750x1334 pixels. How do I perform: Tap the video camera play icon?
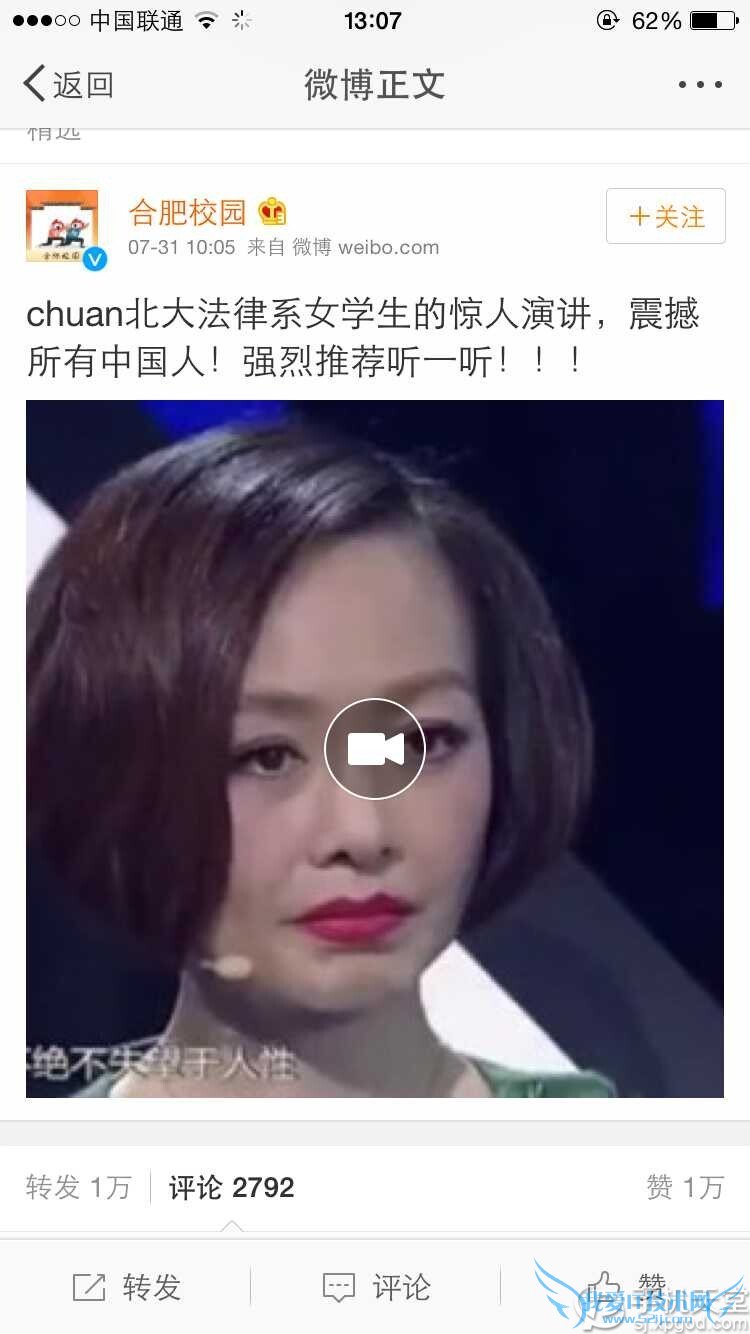point(375,747)
